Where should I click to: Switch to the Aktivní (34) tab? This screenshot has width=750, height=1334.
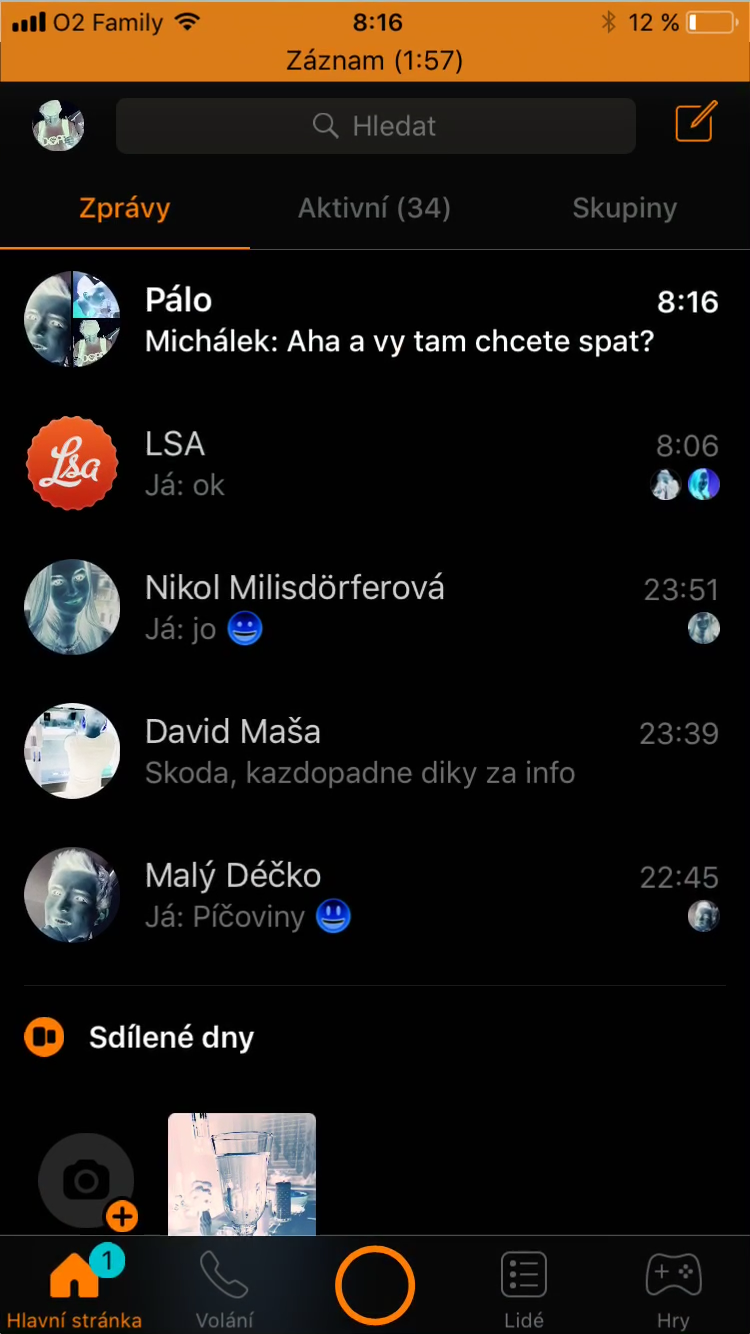(374, 208)
